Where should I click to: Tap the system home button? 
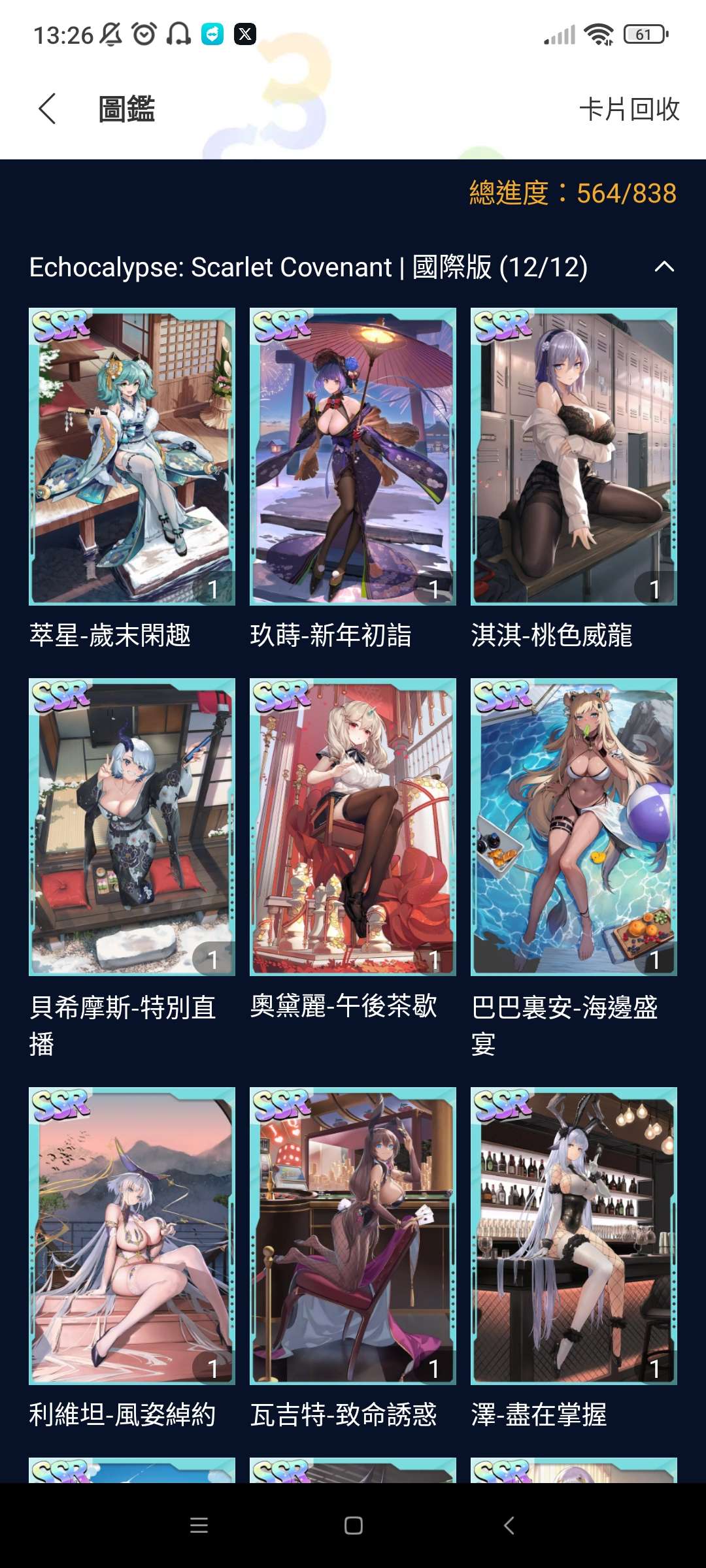point(353,1526)
